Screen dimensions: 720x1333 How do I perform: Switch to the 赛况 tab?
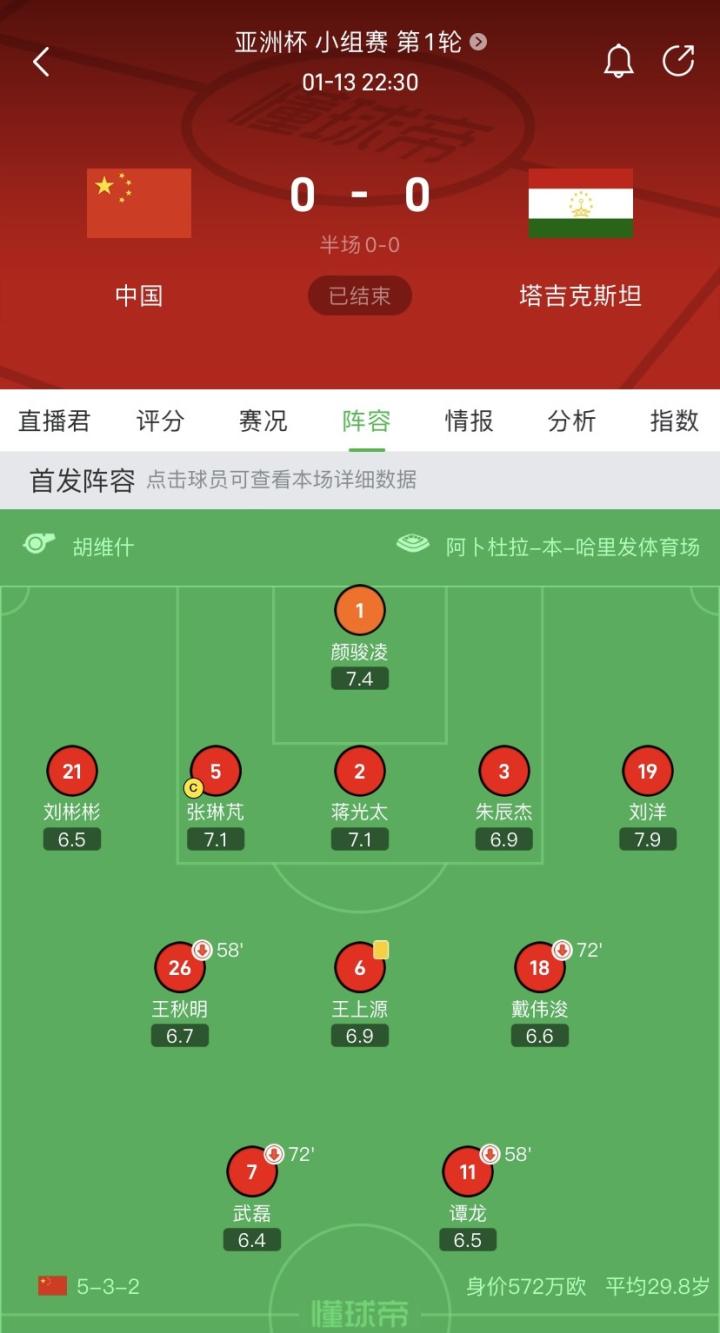[263, 421]
